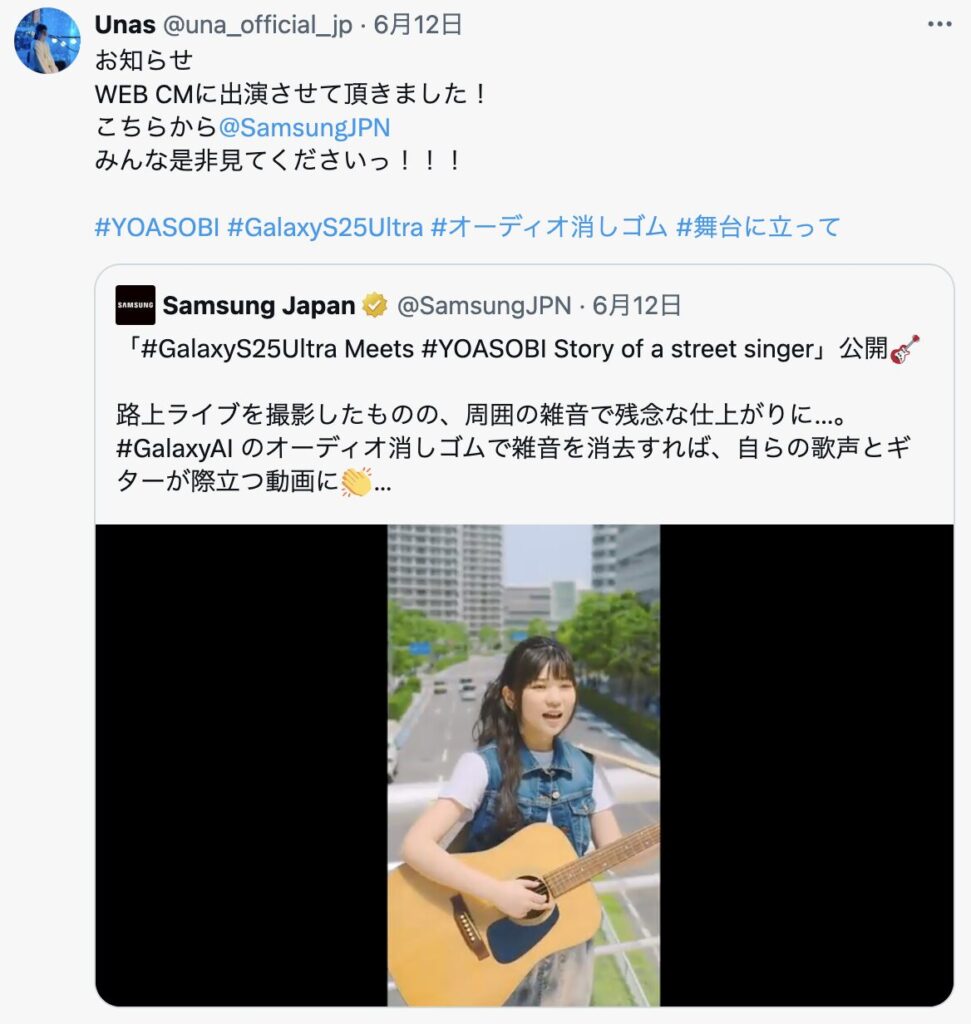Open the #YOASOBI hashtag in Unas's tweet
The image size is (971, 1024).
point(156,227)
